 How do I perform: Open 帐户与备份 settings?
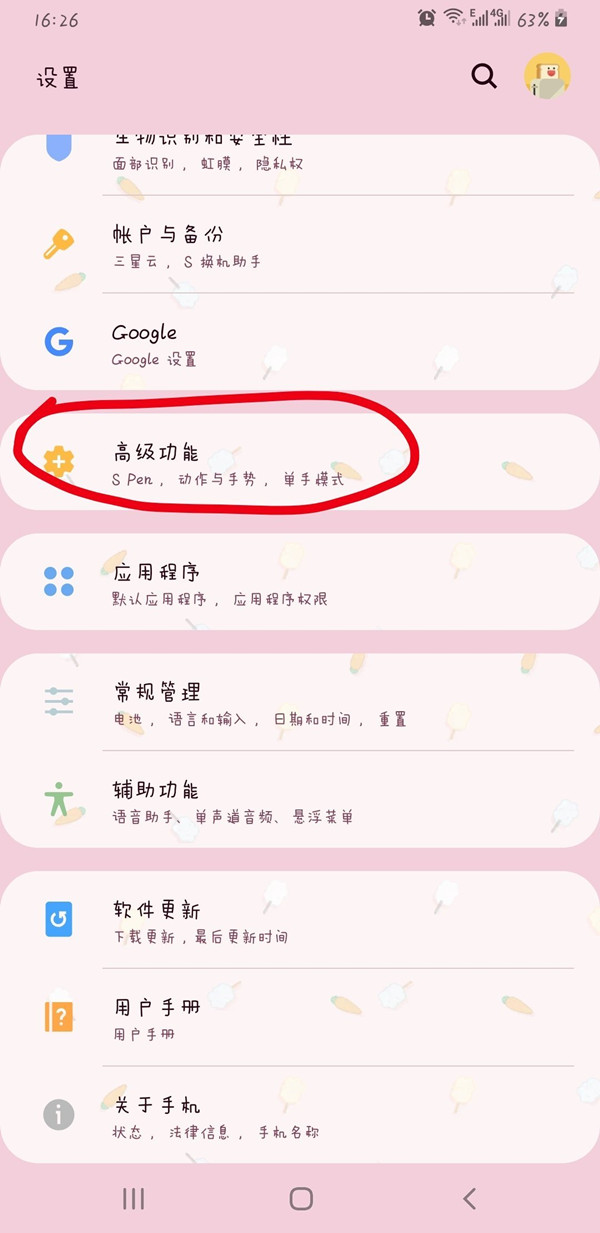tap(300, 245)
